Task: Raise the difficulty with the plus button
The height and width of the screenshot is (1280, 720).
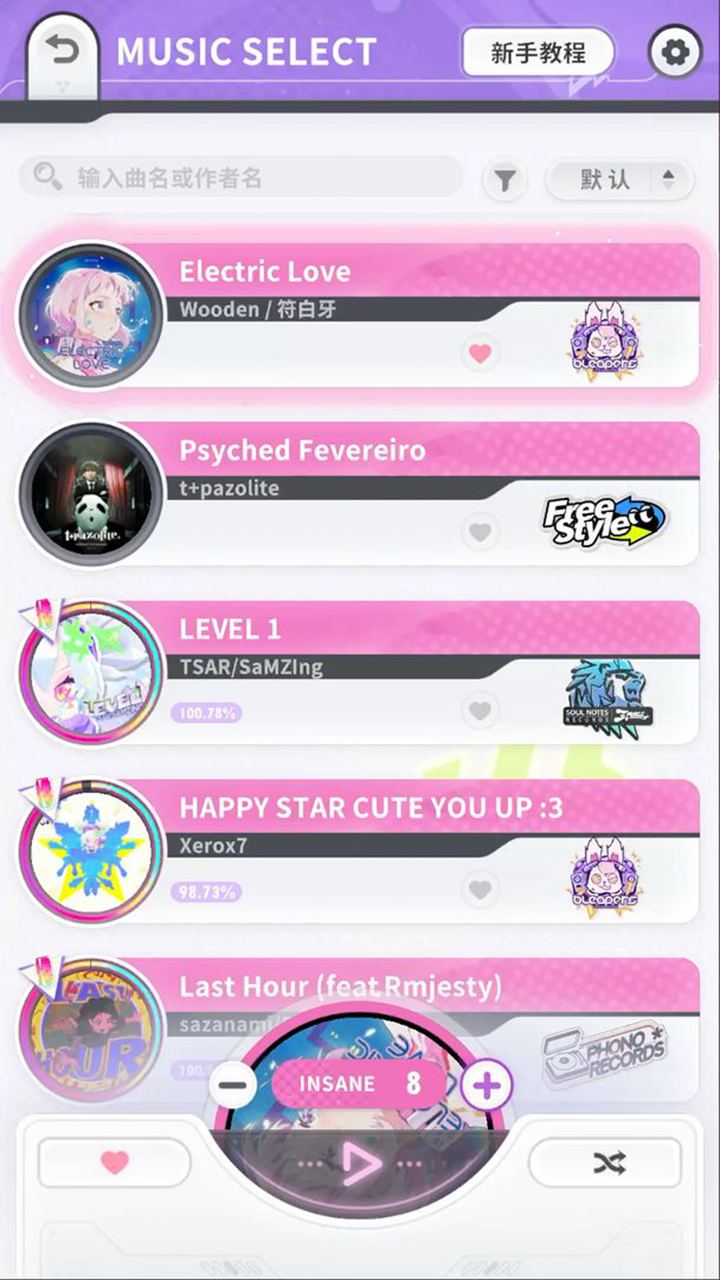Action: [x=487, y=1085]
